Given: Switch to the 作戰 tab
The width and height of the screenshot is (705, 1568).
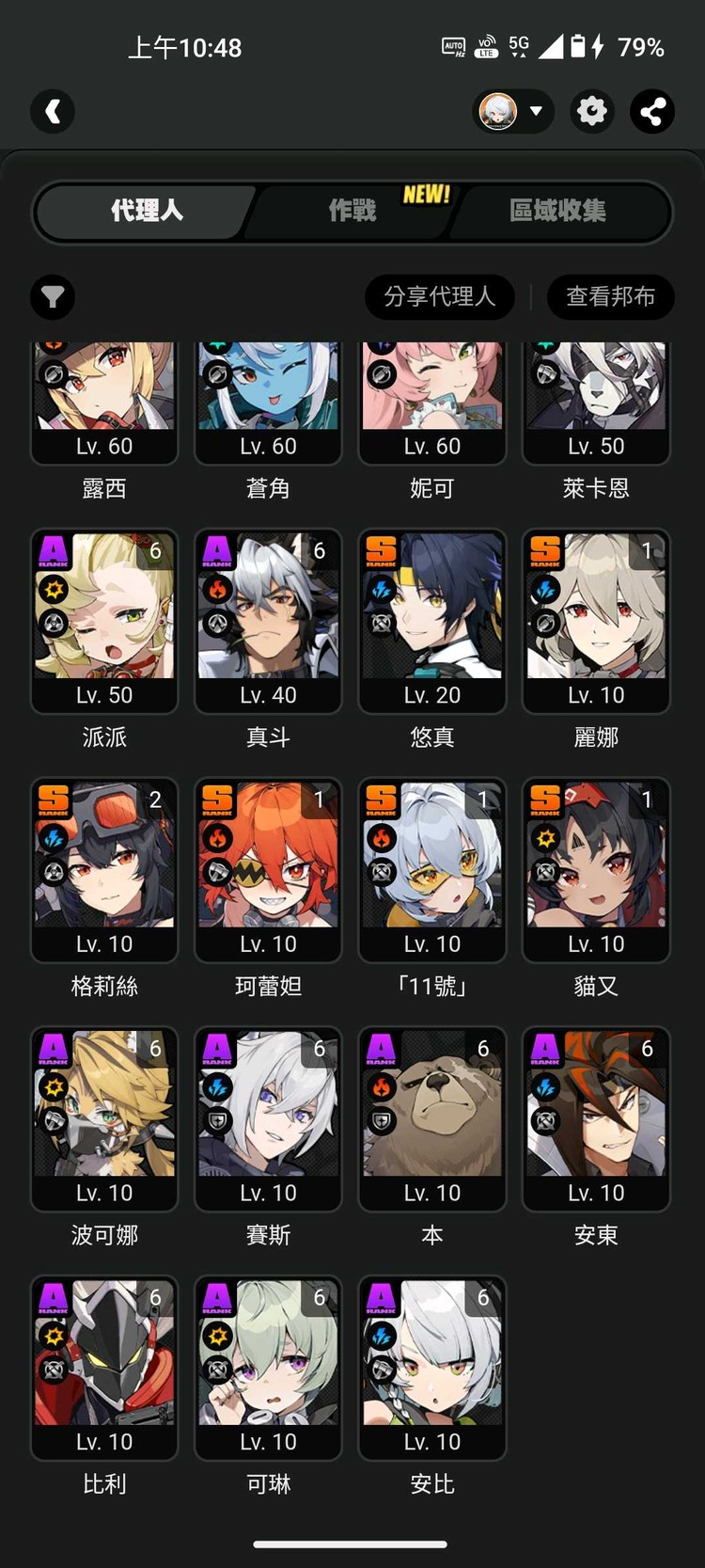Looking at the screenshot, I should (352, 211).
